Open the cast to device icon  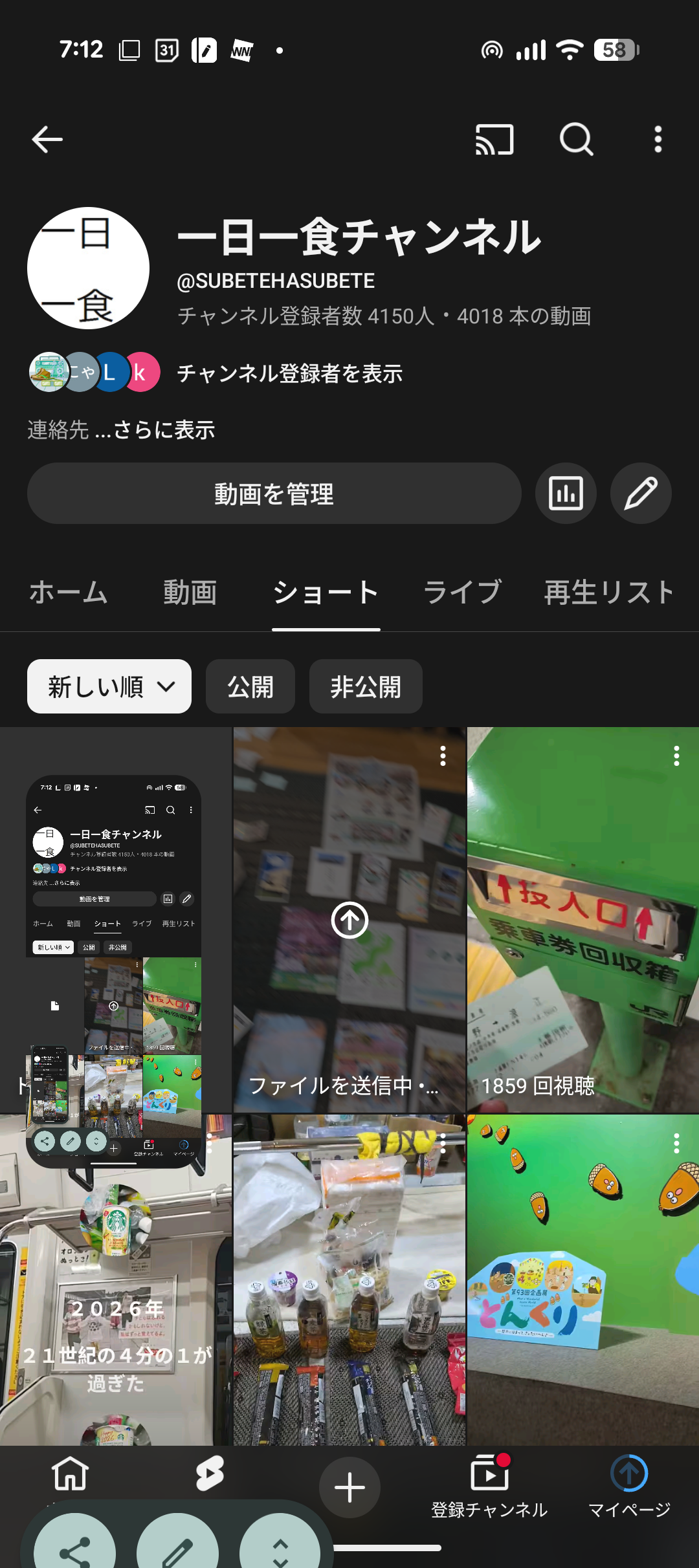tap(494, 139)
